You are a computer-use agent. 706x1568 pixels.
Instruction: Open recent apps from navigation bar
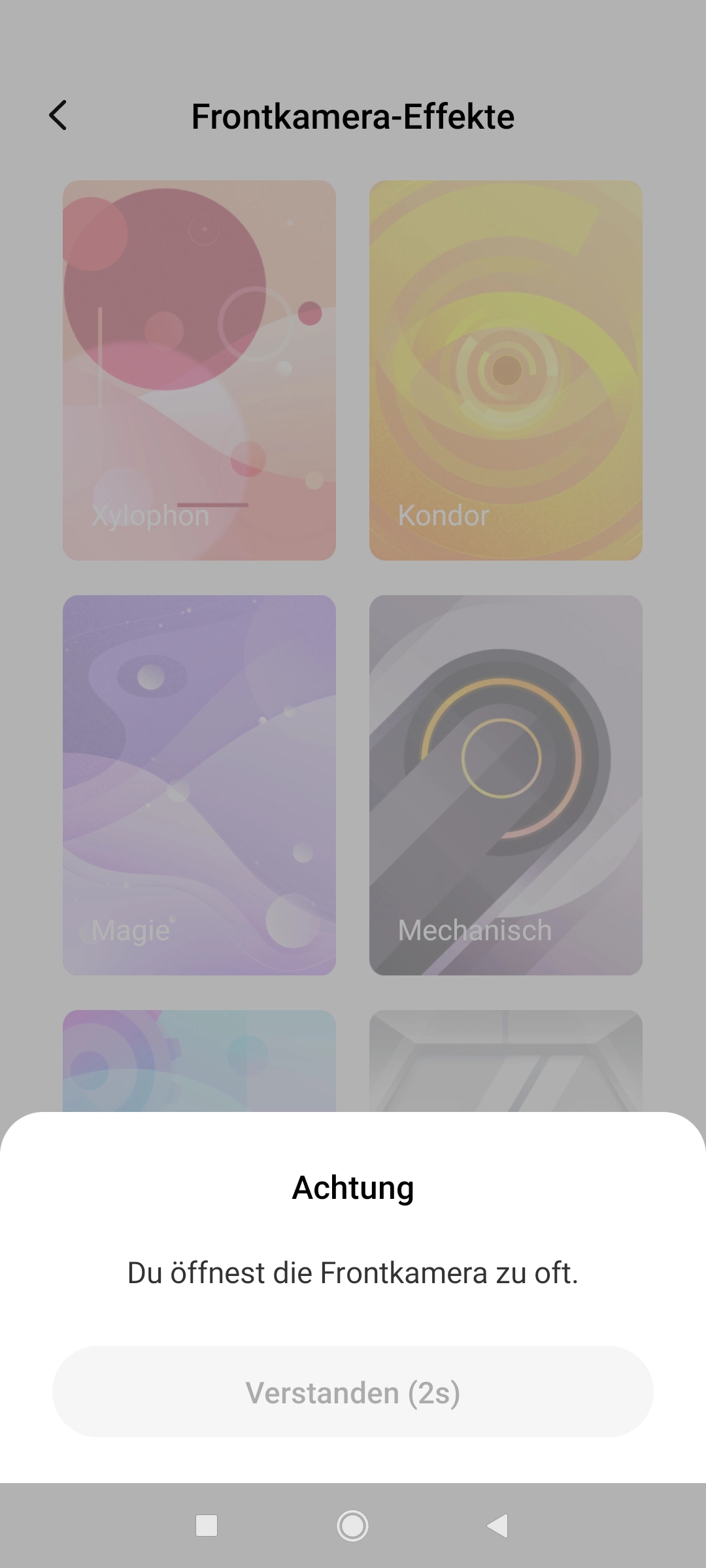coord(207,1526)
